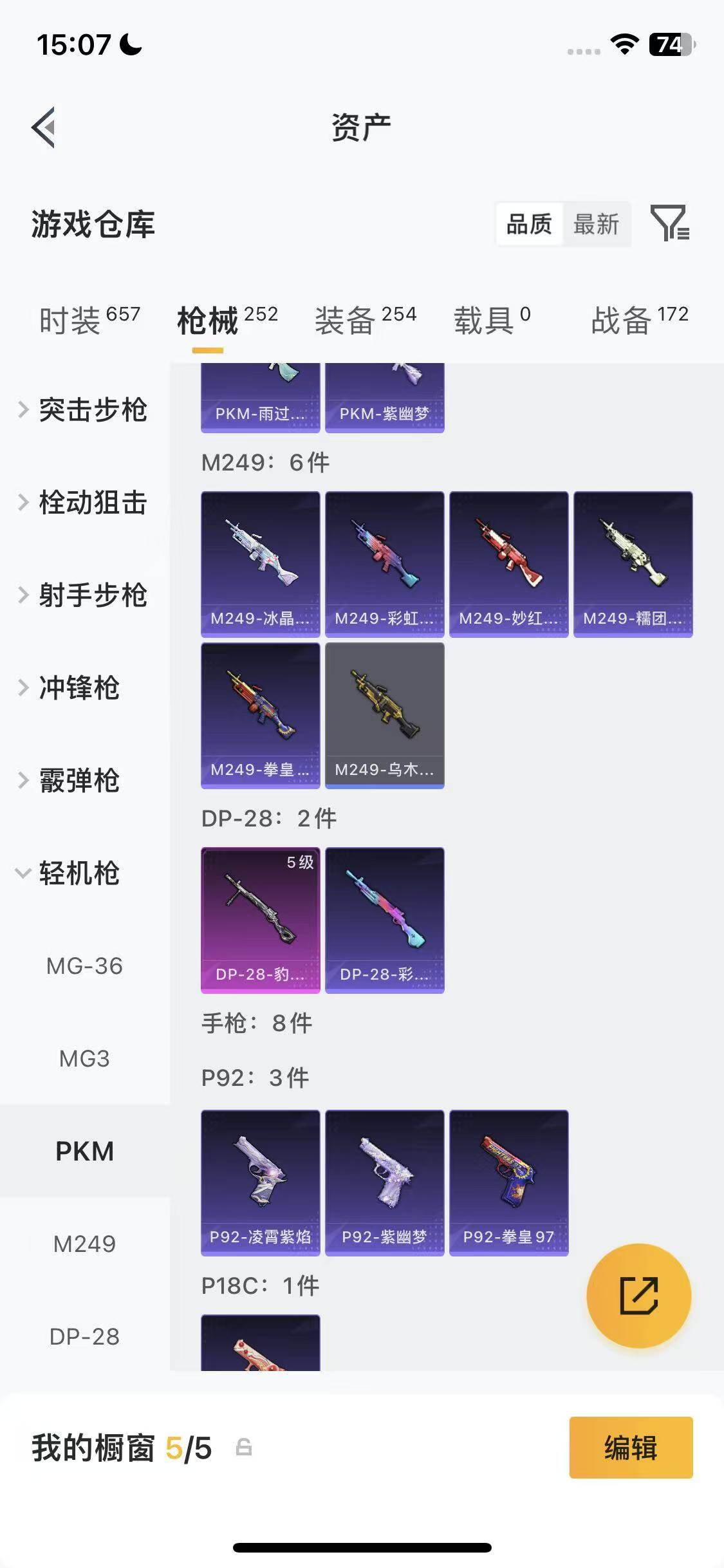Select DP-28 in the sidebar
The height and width of the screenshot is (1568, 724).
tap(84, 1337)
